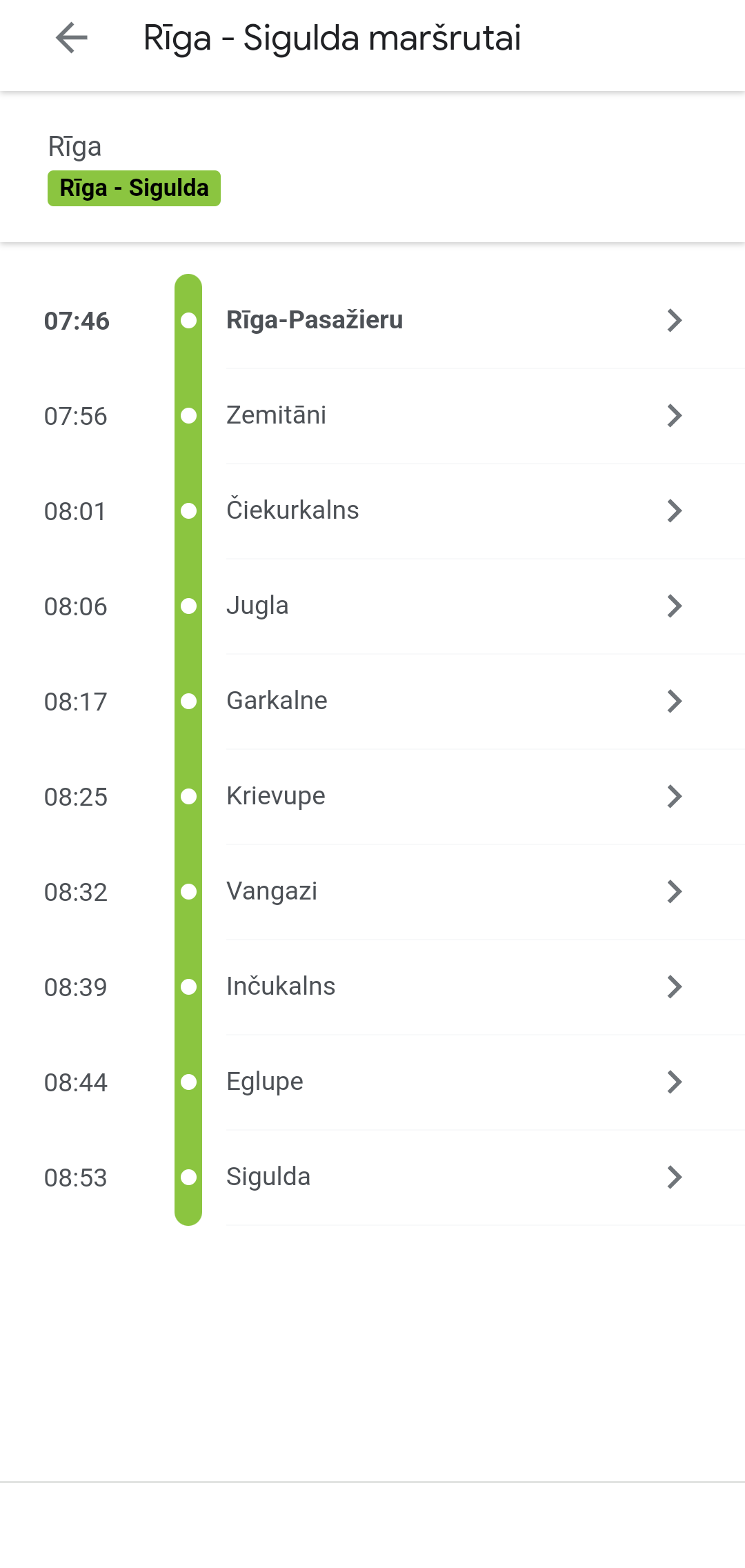Viewport: 745px width, 1568px height.
Task: Go back using the arrow icon
Action: click(x=72, y=38)
